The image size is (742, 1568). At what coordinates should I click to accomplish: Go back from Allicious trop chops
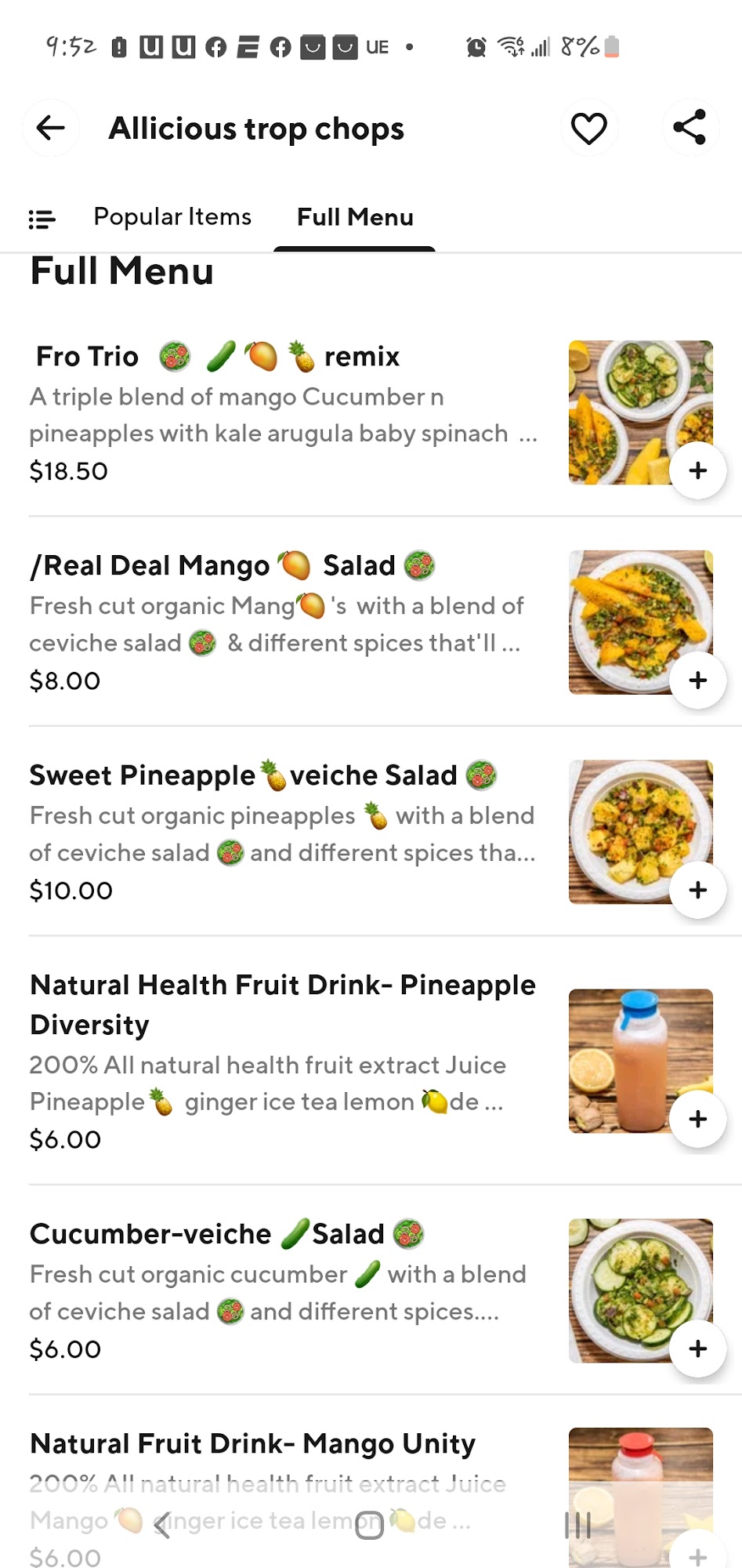coord(51,128)
